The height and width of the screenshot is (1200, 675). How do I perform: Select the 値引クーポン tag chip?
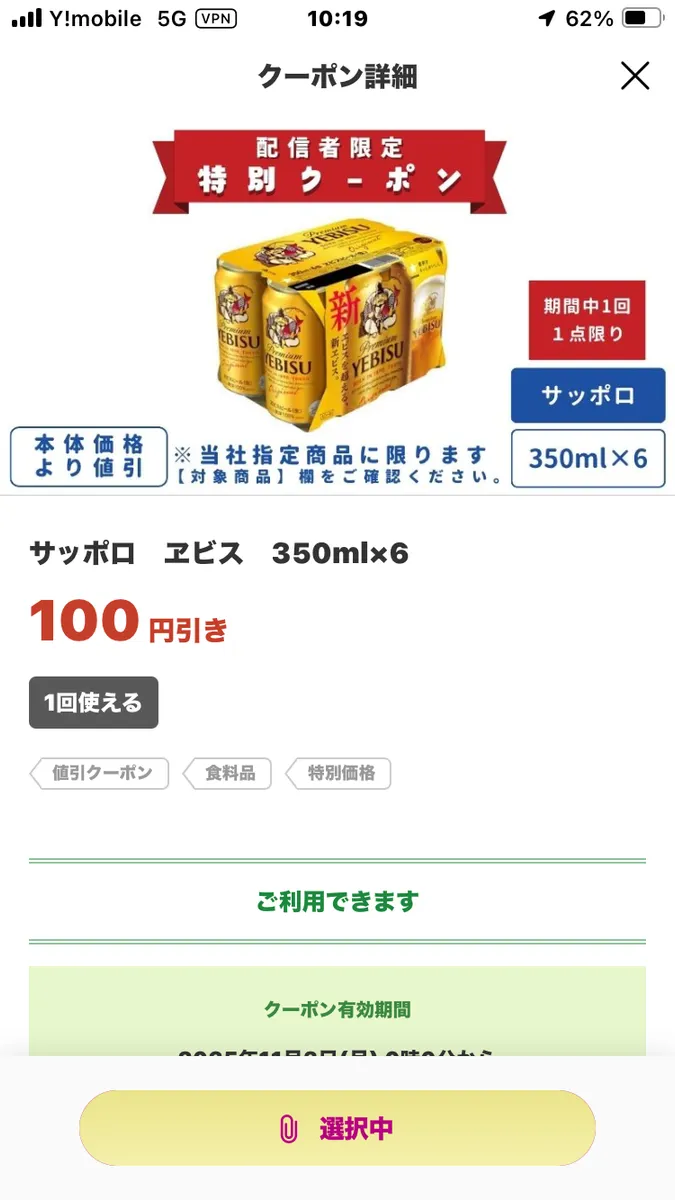pos(99,773)
